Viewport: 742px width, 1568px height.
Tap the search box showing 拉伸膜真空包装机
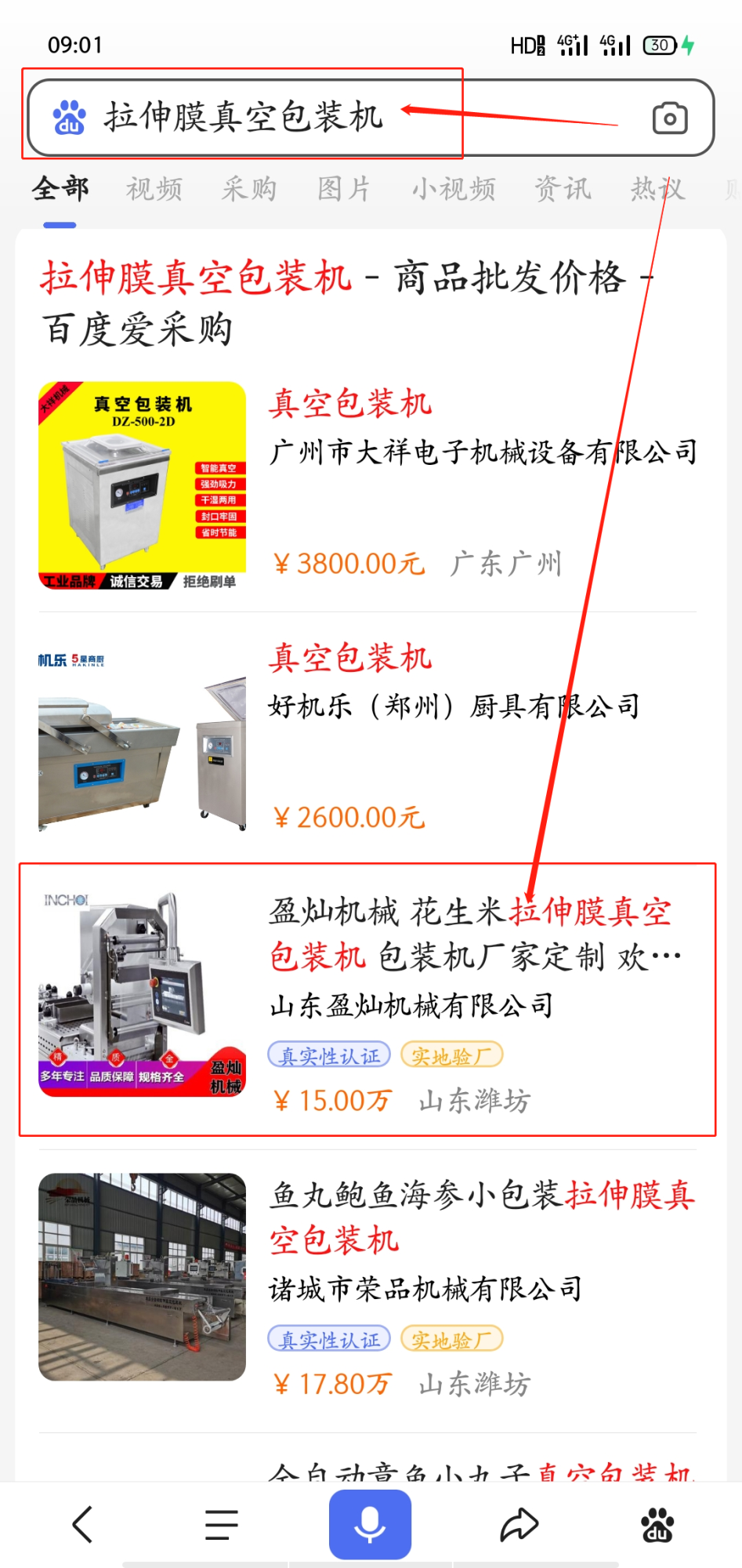pos(313,118)
